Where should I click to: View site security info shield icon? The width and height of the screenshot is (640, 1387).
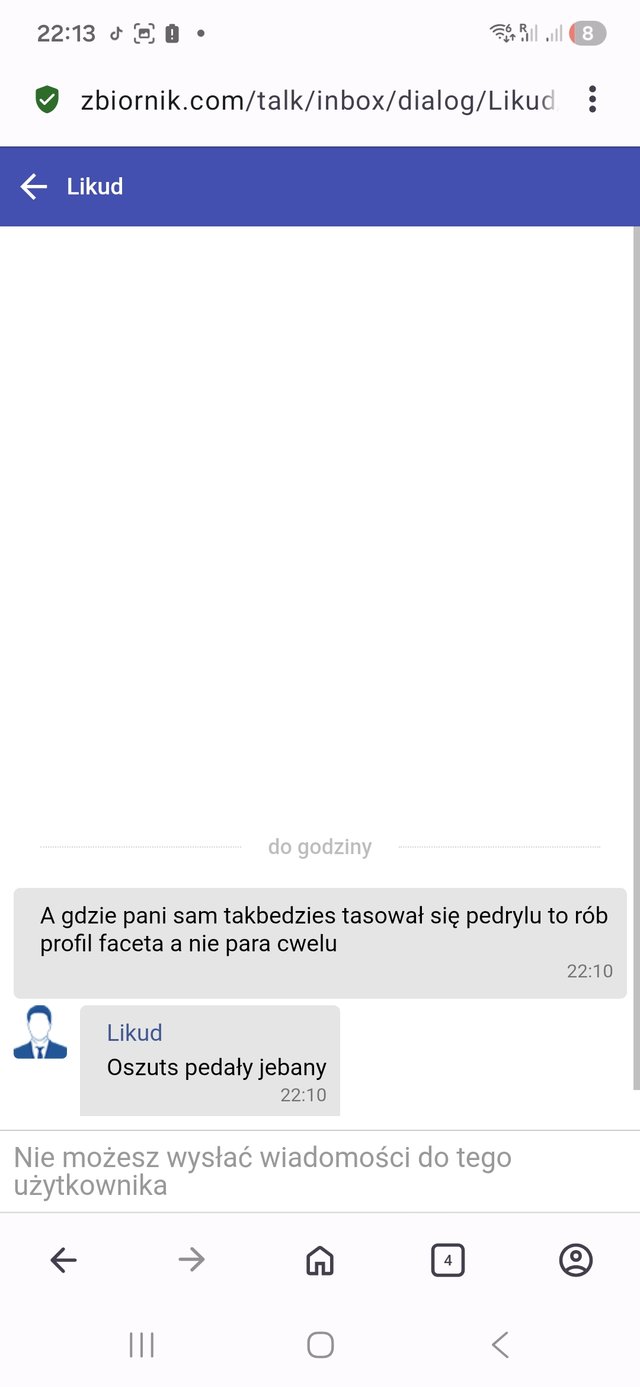point(47,100)
